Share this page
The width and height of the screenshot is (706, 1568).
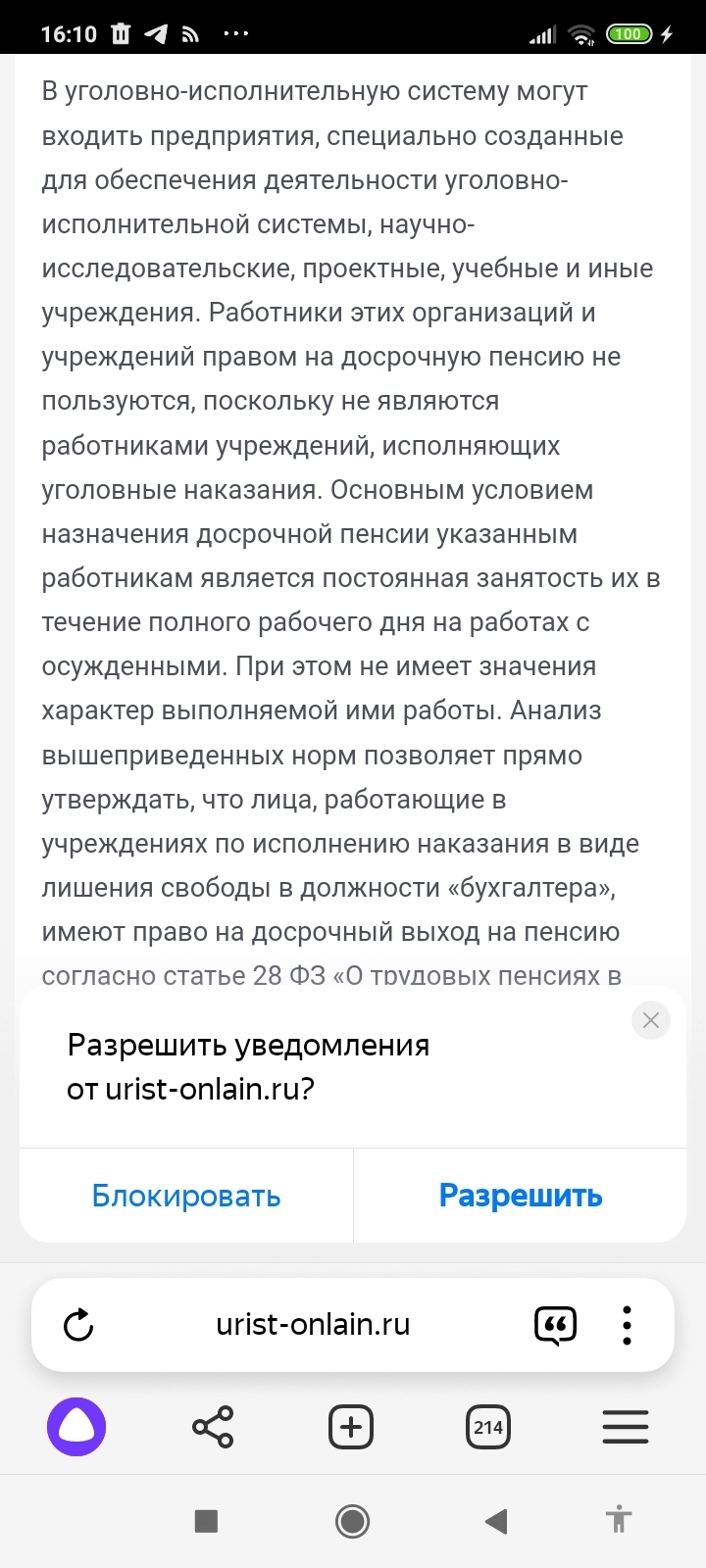pos(213,1427)
